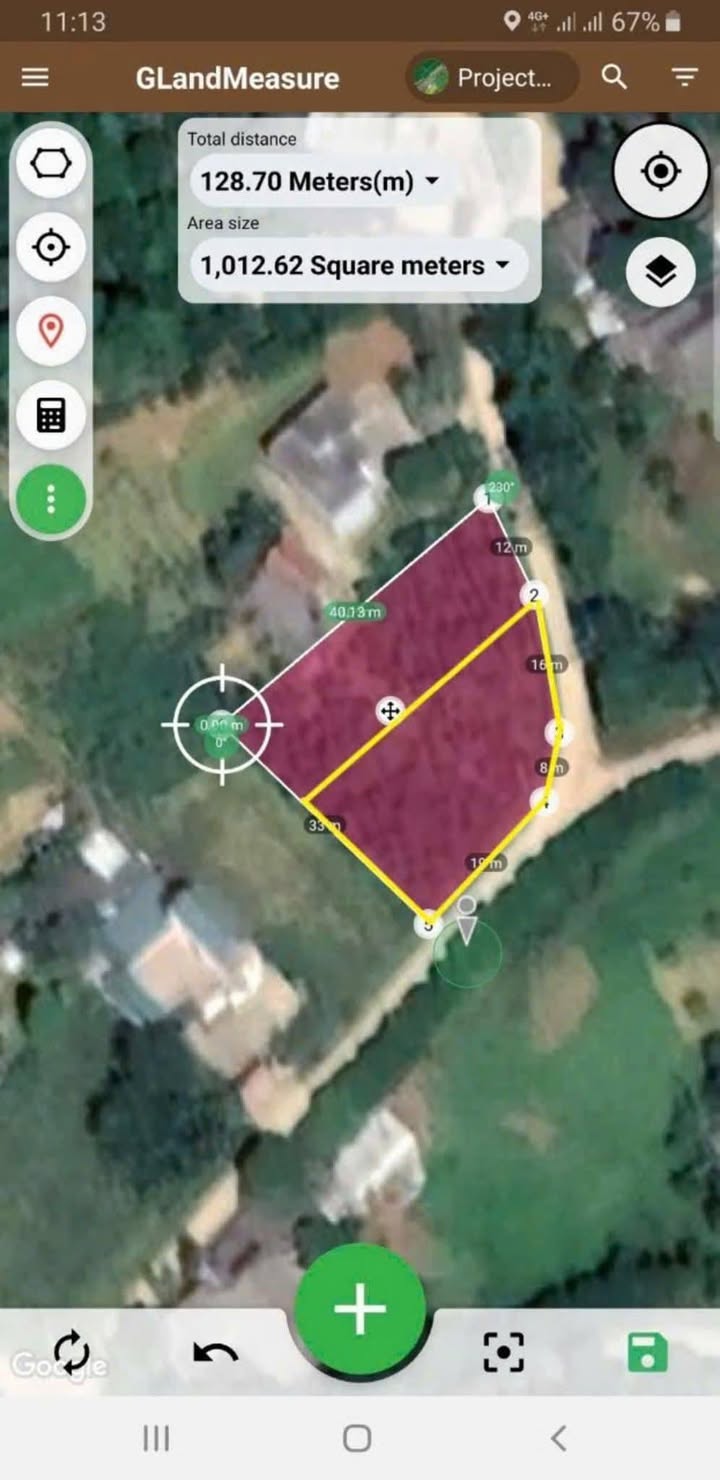Go back using system navigation
The width and height of the screenshot is (720, 1480).
click(x=559, y=1438)
